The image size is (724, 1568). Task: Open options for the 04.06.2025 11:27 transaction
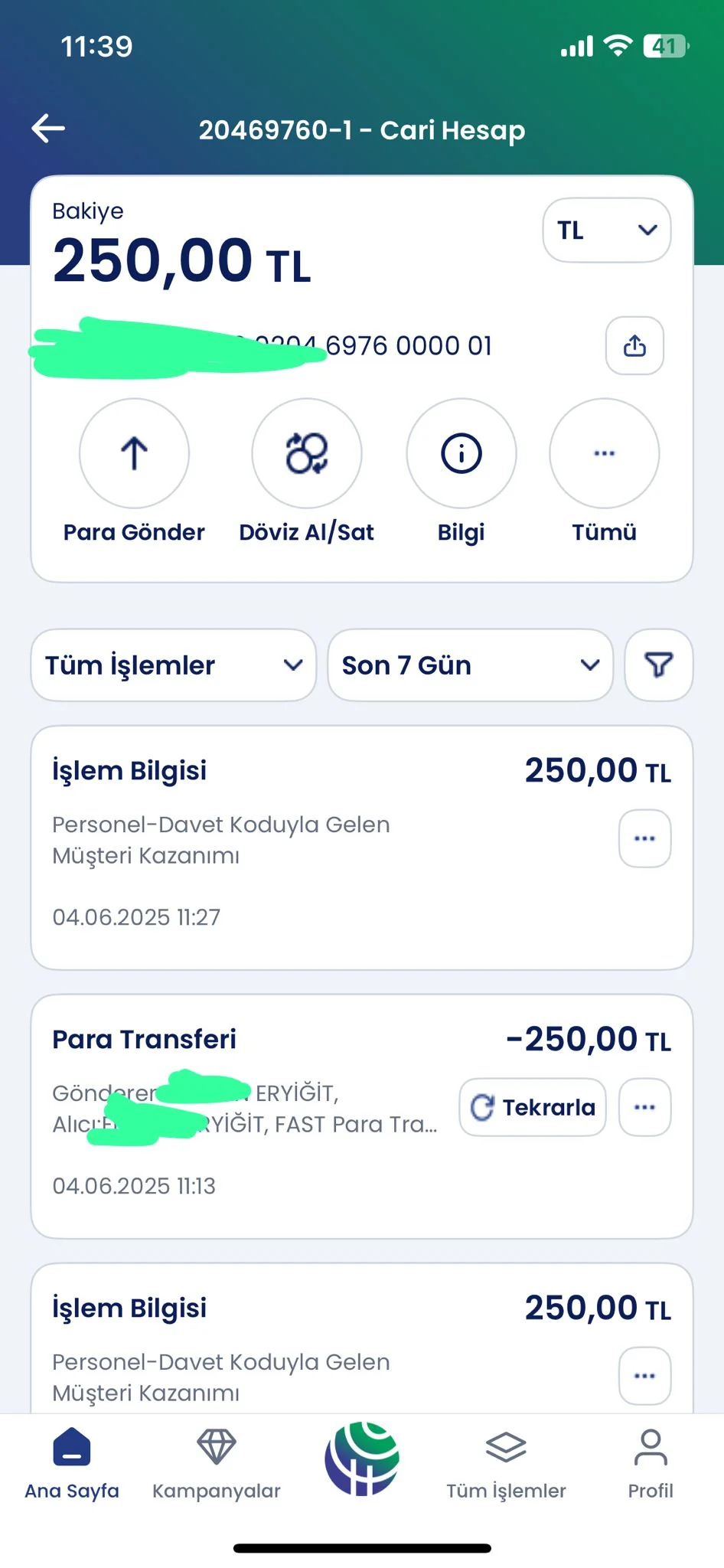pyautogui.click(x=645, y=839)
